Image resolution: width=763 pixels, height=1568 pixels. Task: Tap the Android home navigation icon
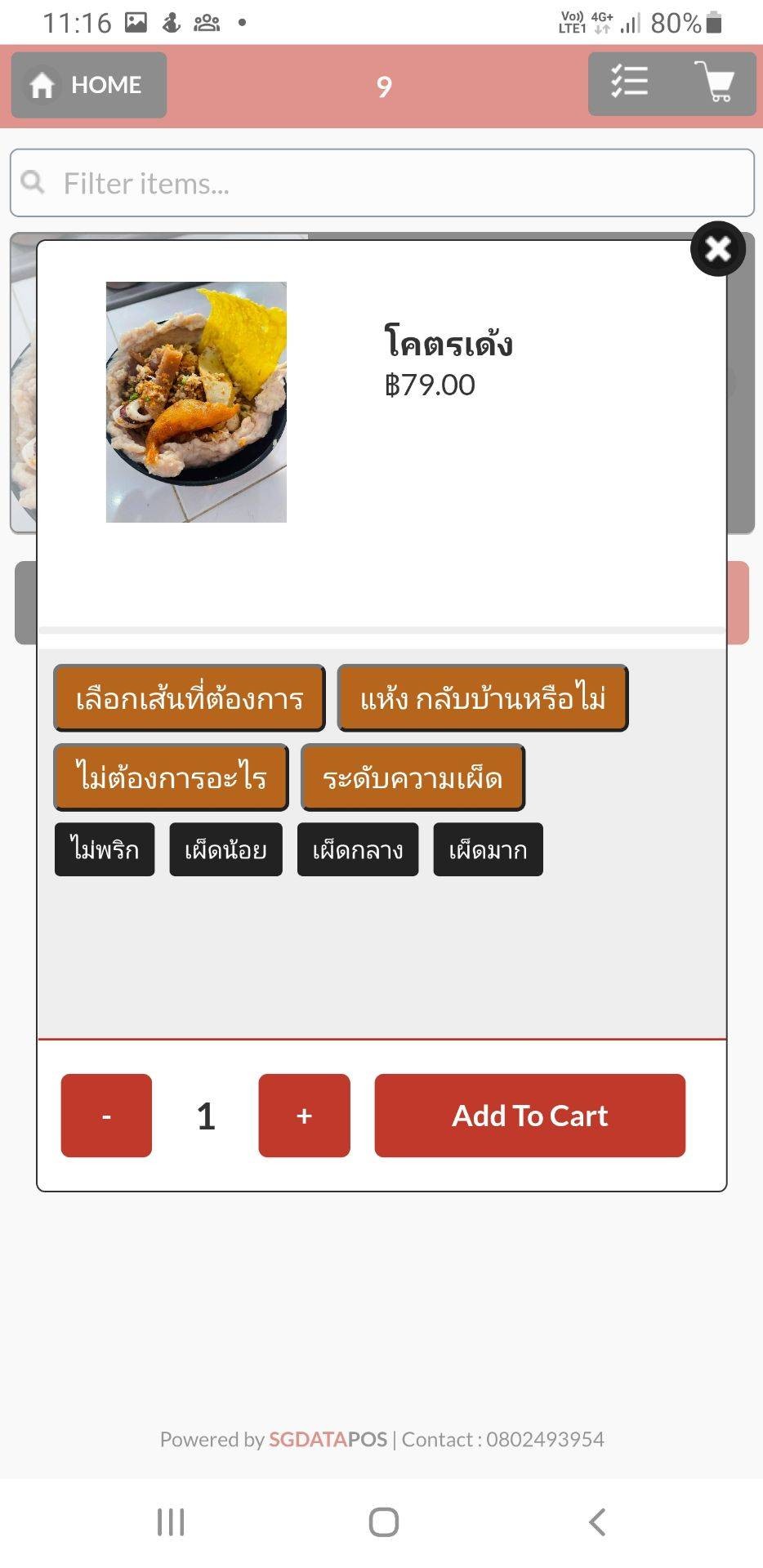pos(381,1521)
